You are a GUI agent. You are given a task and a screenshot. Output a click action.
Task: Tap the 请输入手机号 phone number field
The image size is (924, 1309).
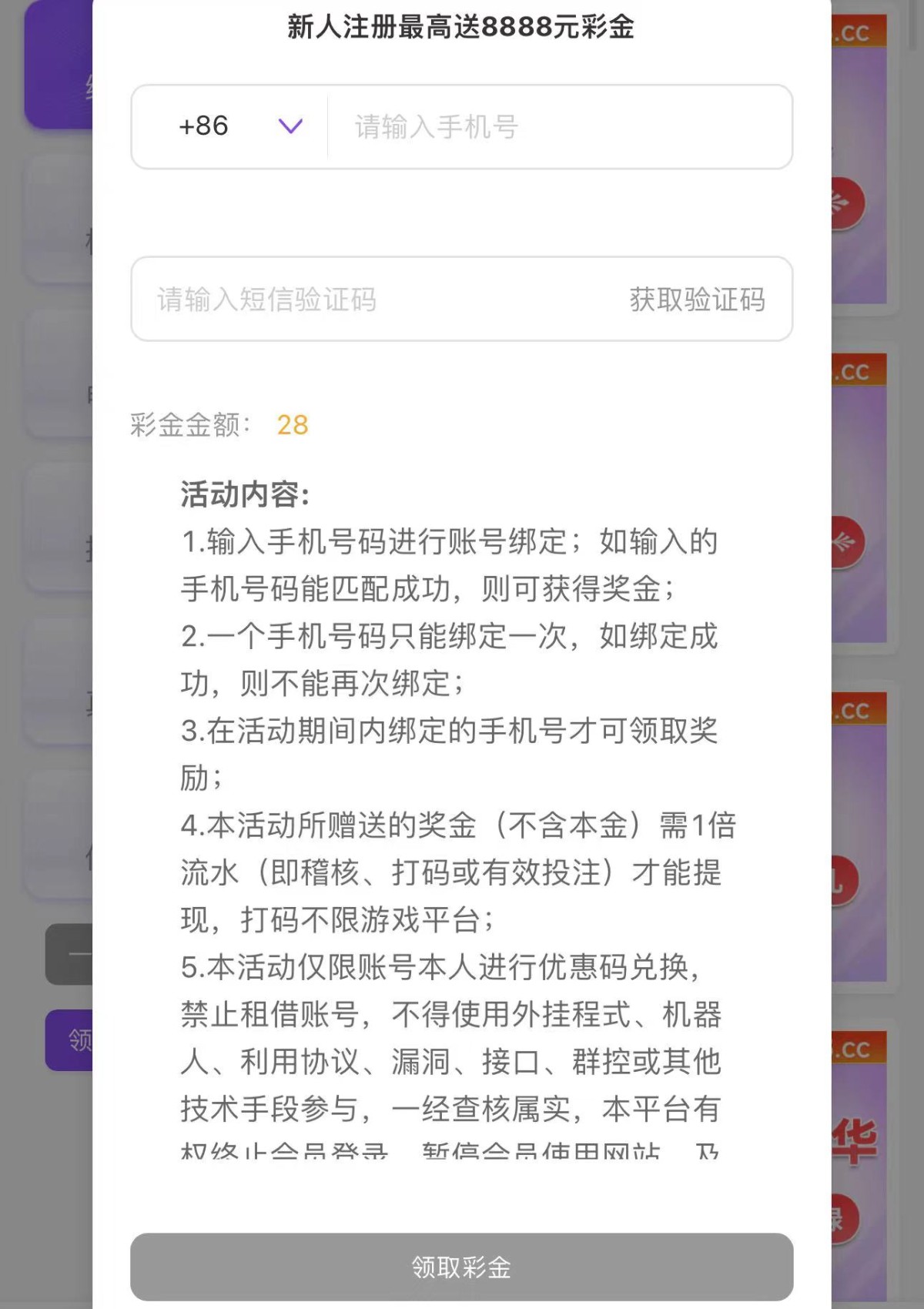coord(558,127)
